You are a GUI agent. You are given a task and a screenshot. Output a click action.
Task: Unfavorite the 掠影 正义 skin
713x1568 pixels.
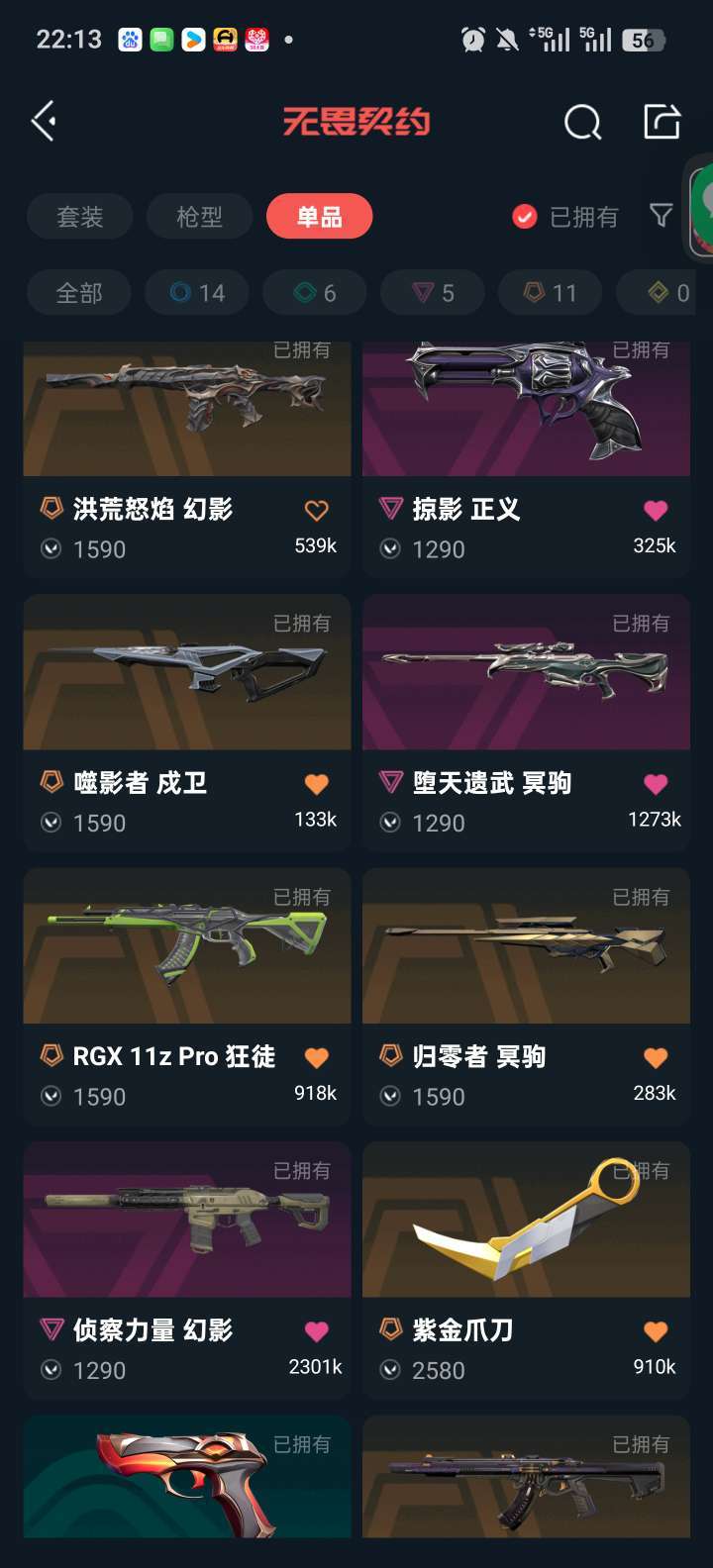pyautogui.click(x=654, y=510)
